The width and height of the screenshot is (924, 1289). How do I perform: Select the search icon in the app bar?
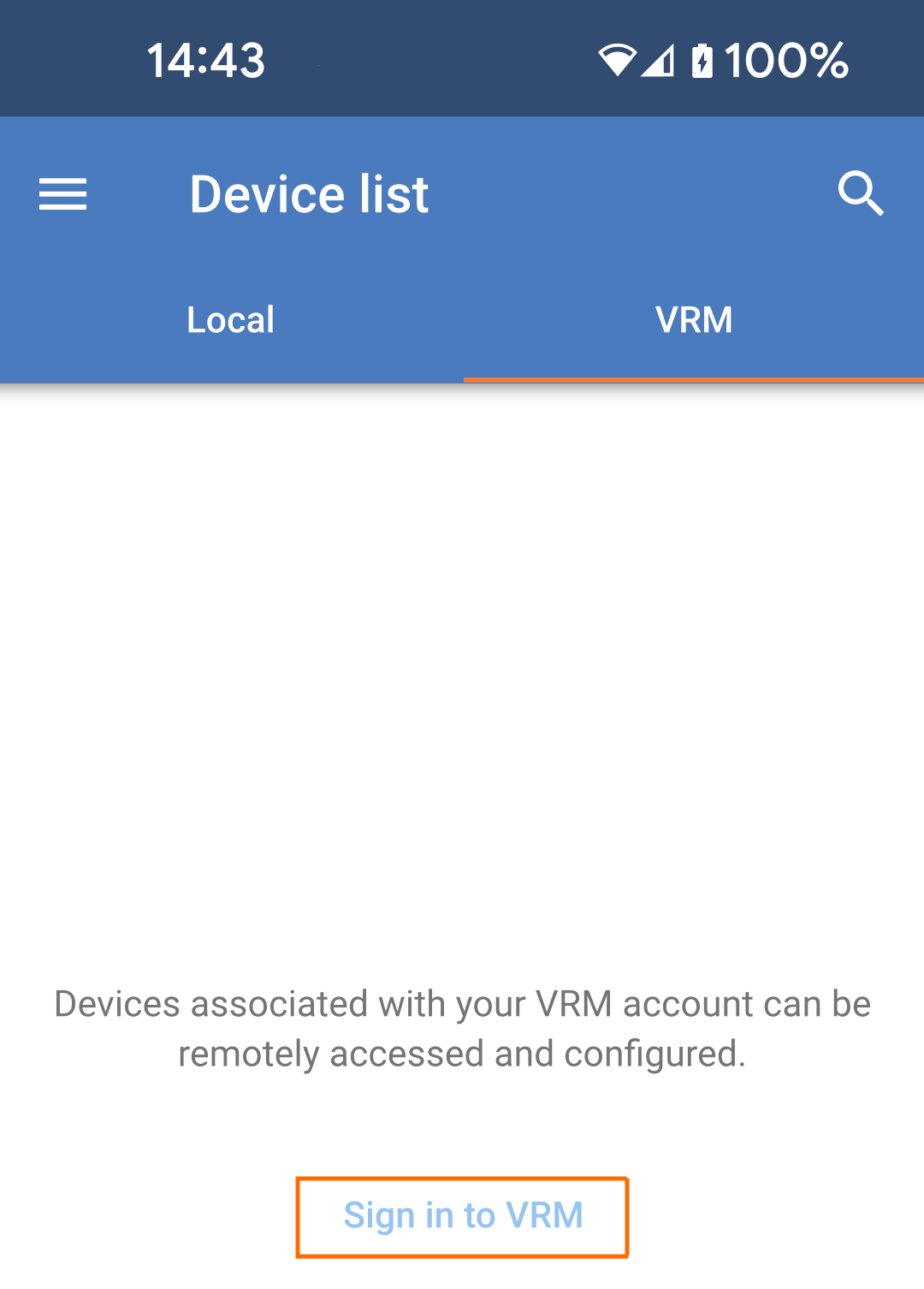862,194
